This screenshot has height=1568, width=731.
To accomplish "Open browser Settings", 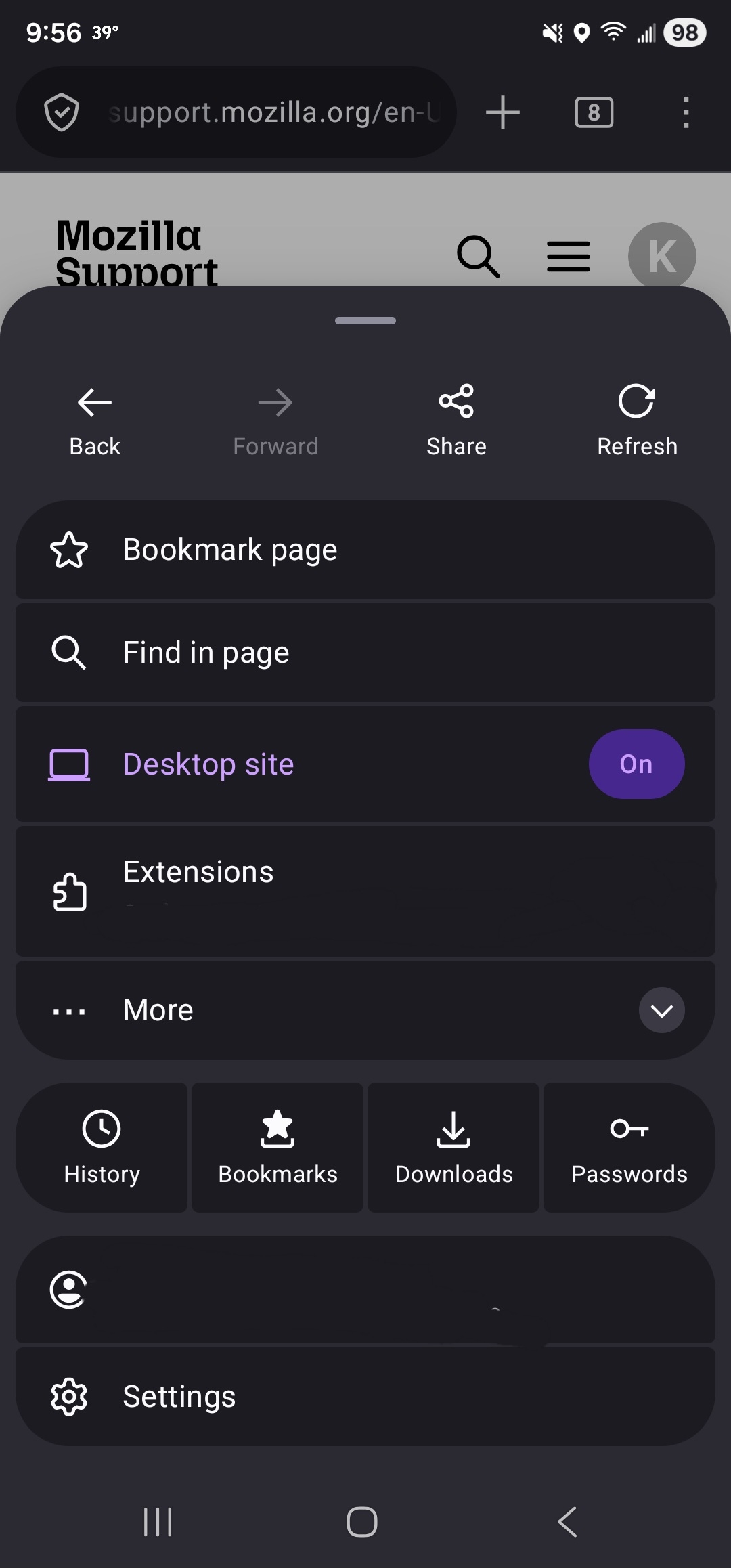I will [365, 1396].
